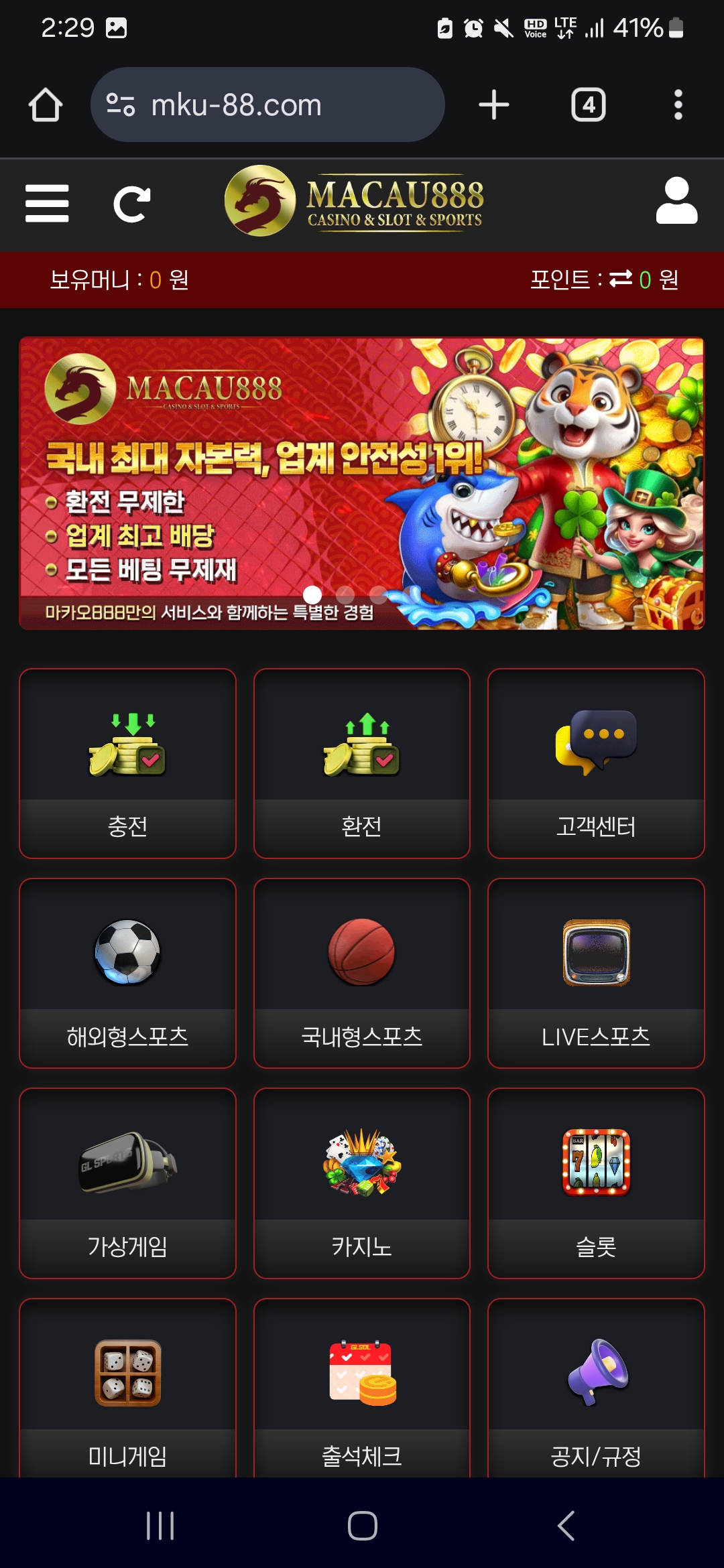Viewport: 724px width, 1568px height.
Task: Open the hamburger menu
Action: (47, 203)
